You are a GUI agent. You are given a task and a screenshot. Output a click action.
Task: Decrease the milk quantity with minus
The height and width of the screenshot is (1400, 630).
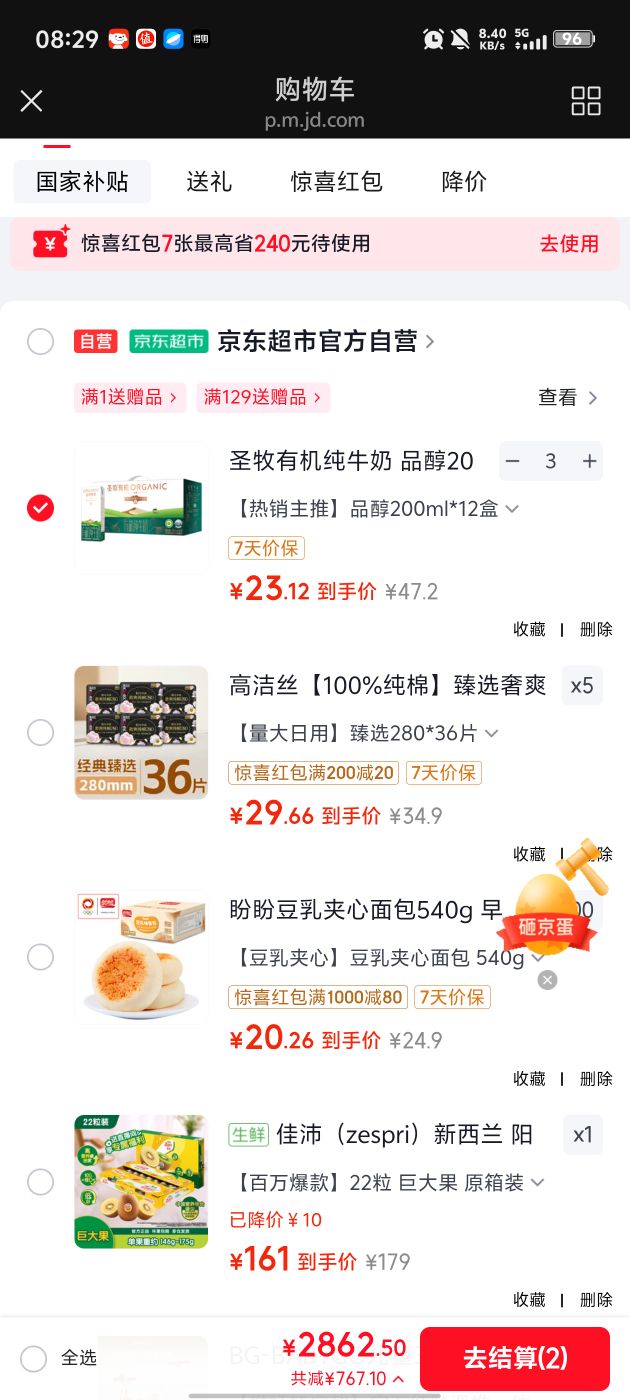(x=513, y=461)
